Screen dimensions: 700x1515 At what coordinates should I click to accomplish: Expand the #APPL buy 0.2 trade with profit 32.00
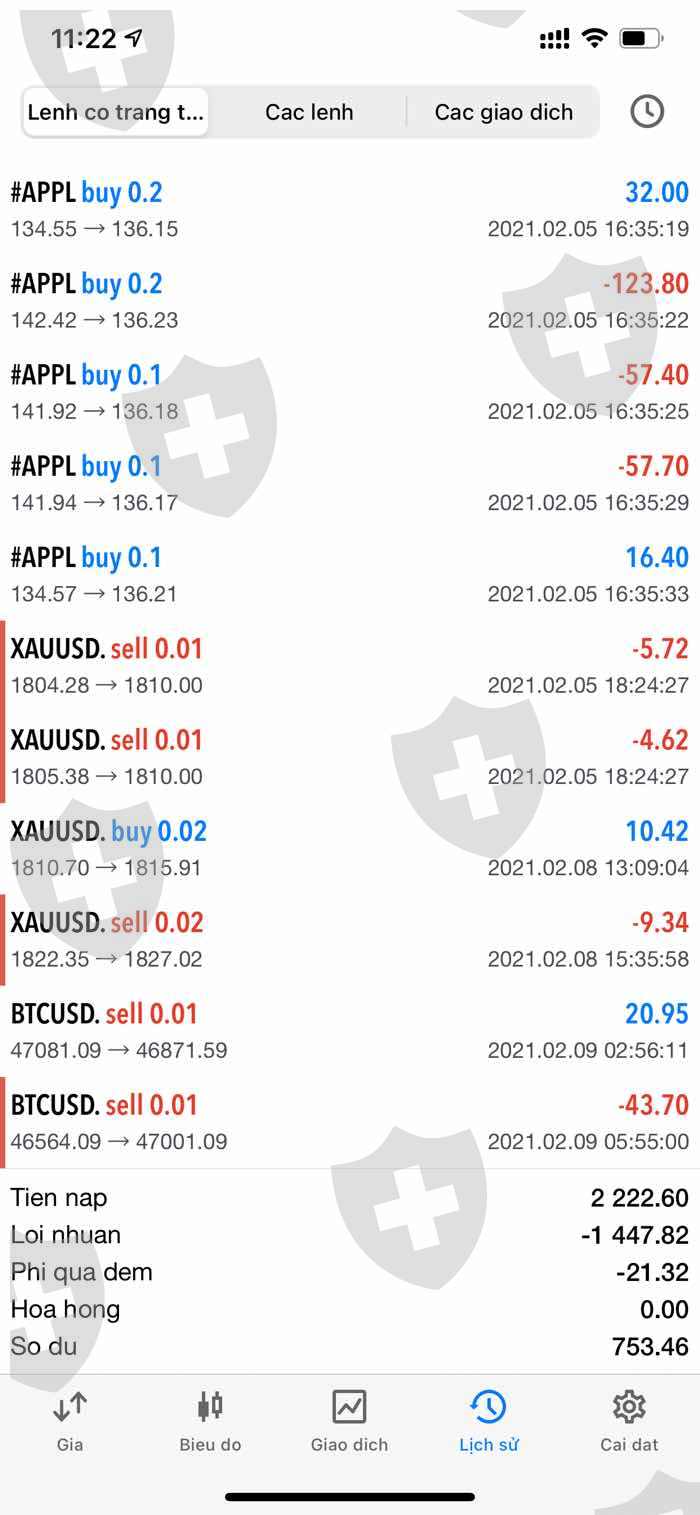[350, 210]
